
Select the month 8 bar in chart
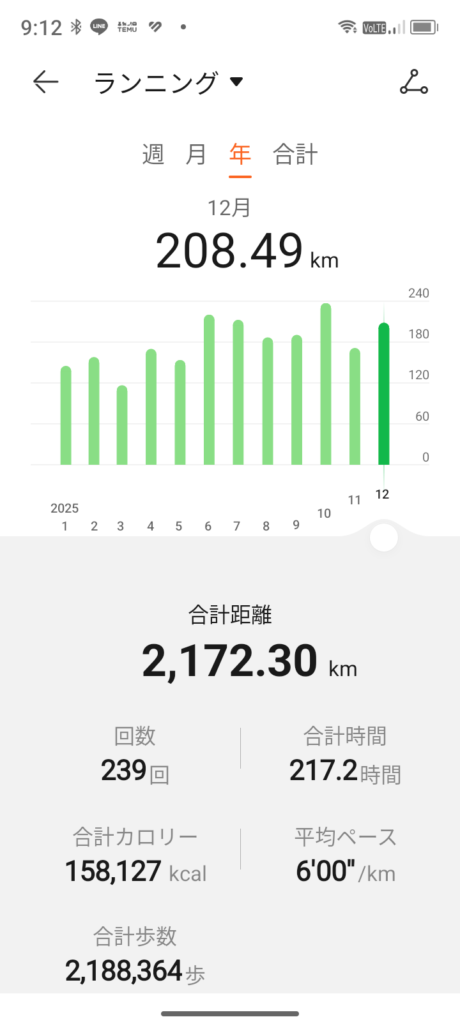click(x=267, y=401)
